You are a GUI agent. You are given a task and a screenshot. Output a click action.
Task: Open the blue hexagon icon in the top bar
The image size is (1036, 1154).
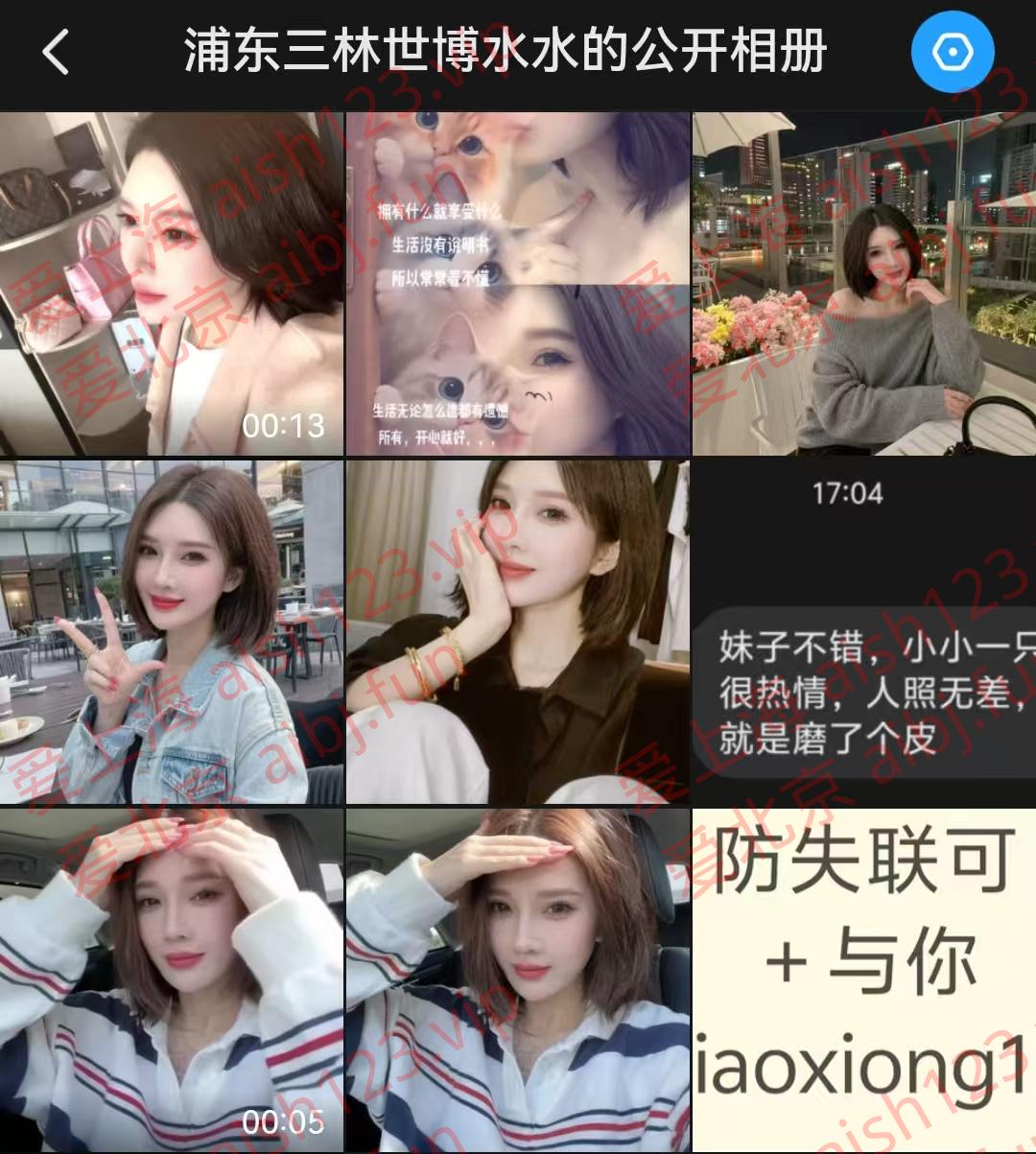(x=953, y=53)
